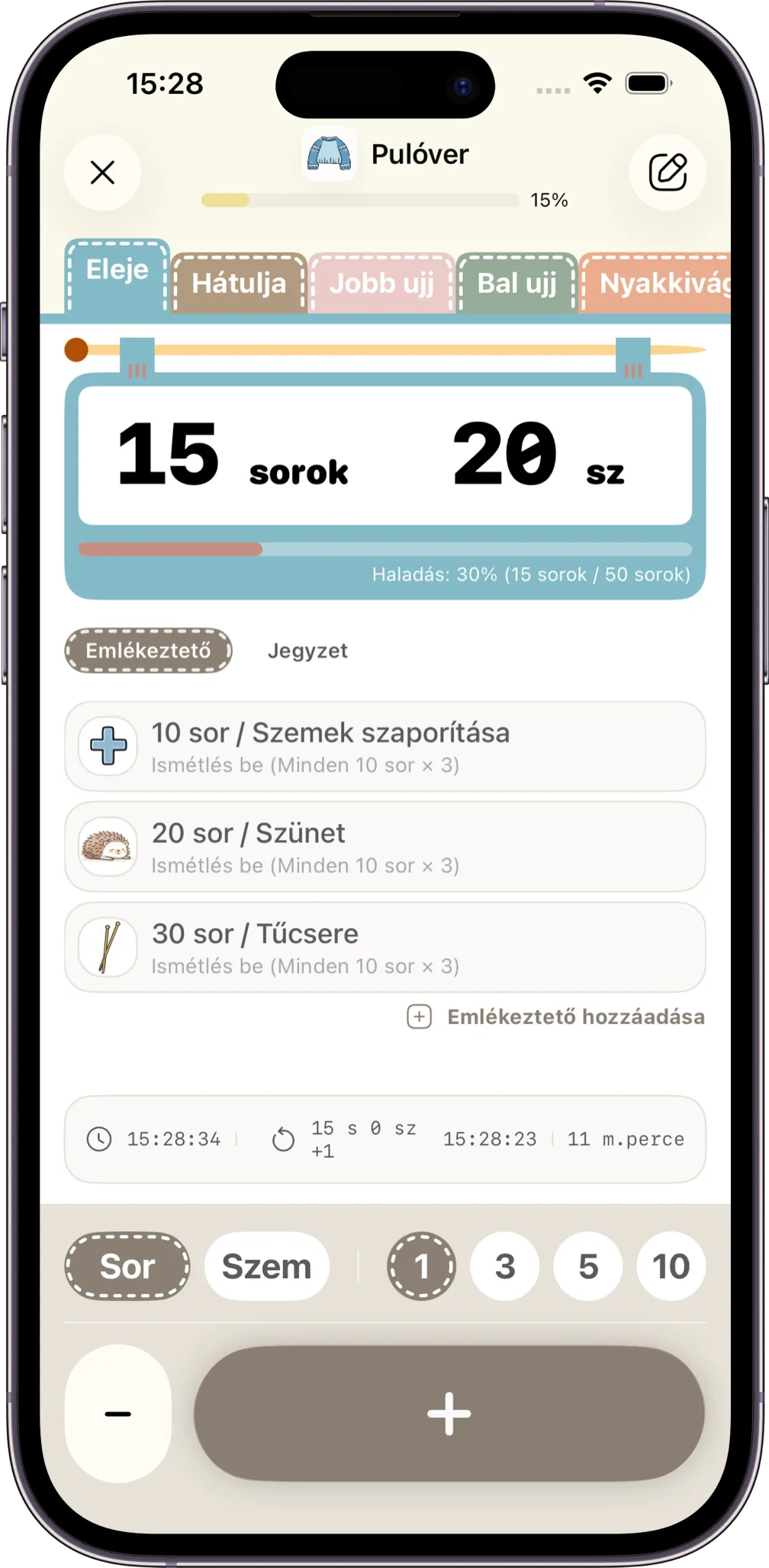Viewport: 769px width, 1568px height.
Task: Tap the undo history icon
Action: (283, 1139)
